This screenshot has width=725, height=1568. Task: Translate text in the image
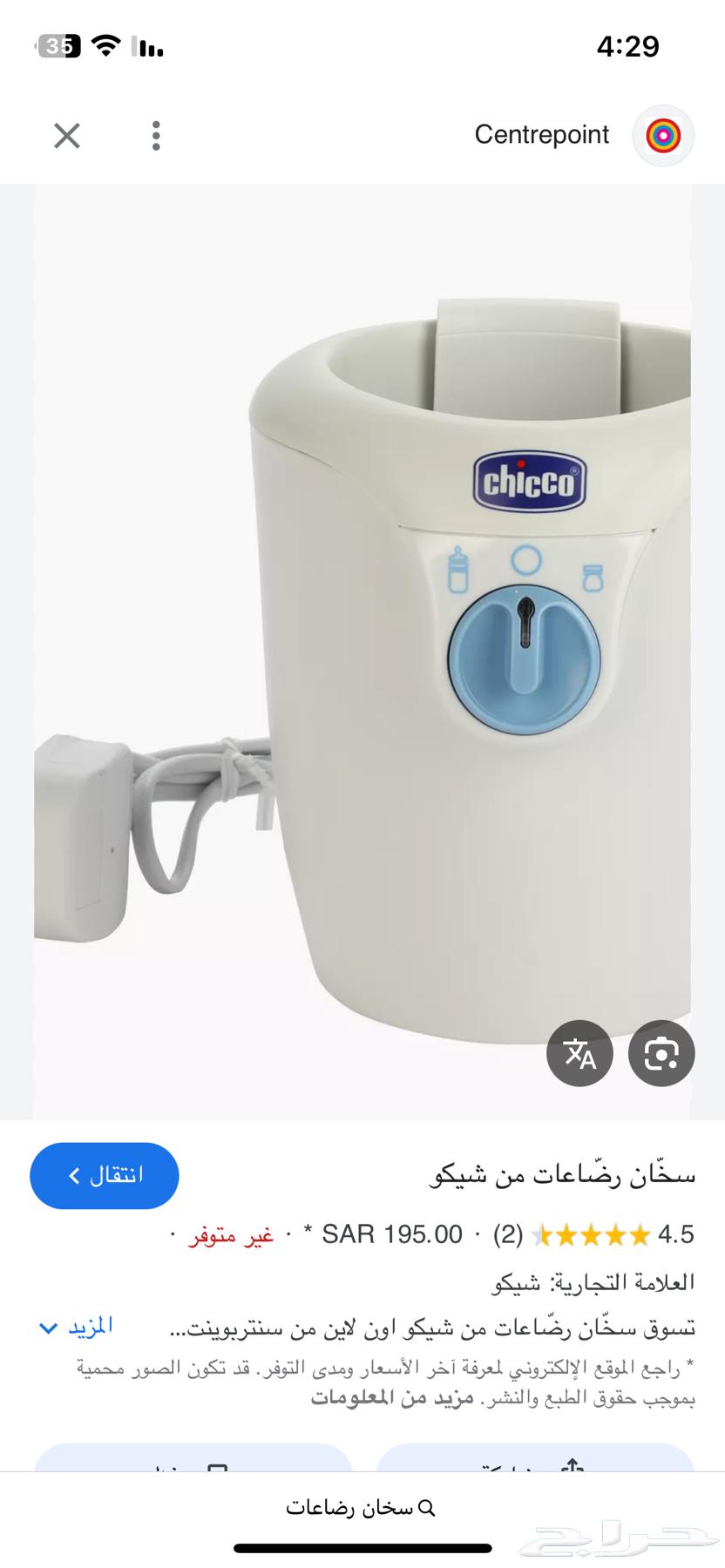(x=579, y=1053)
